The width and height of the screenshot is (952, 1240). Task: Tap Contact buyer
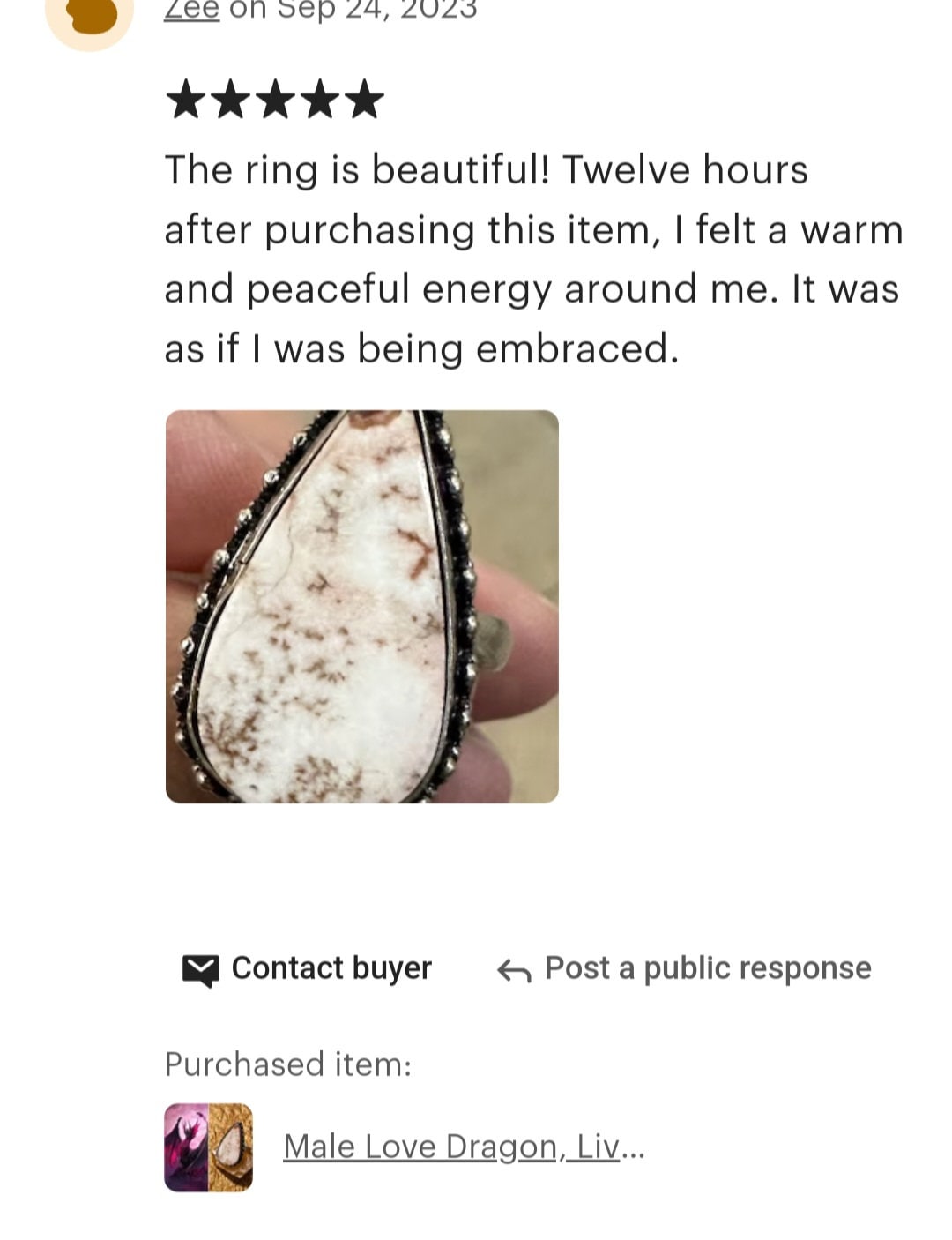[308, 968]
